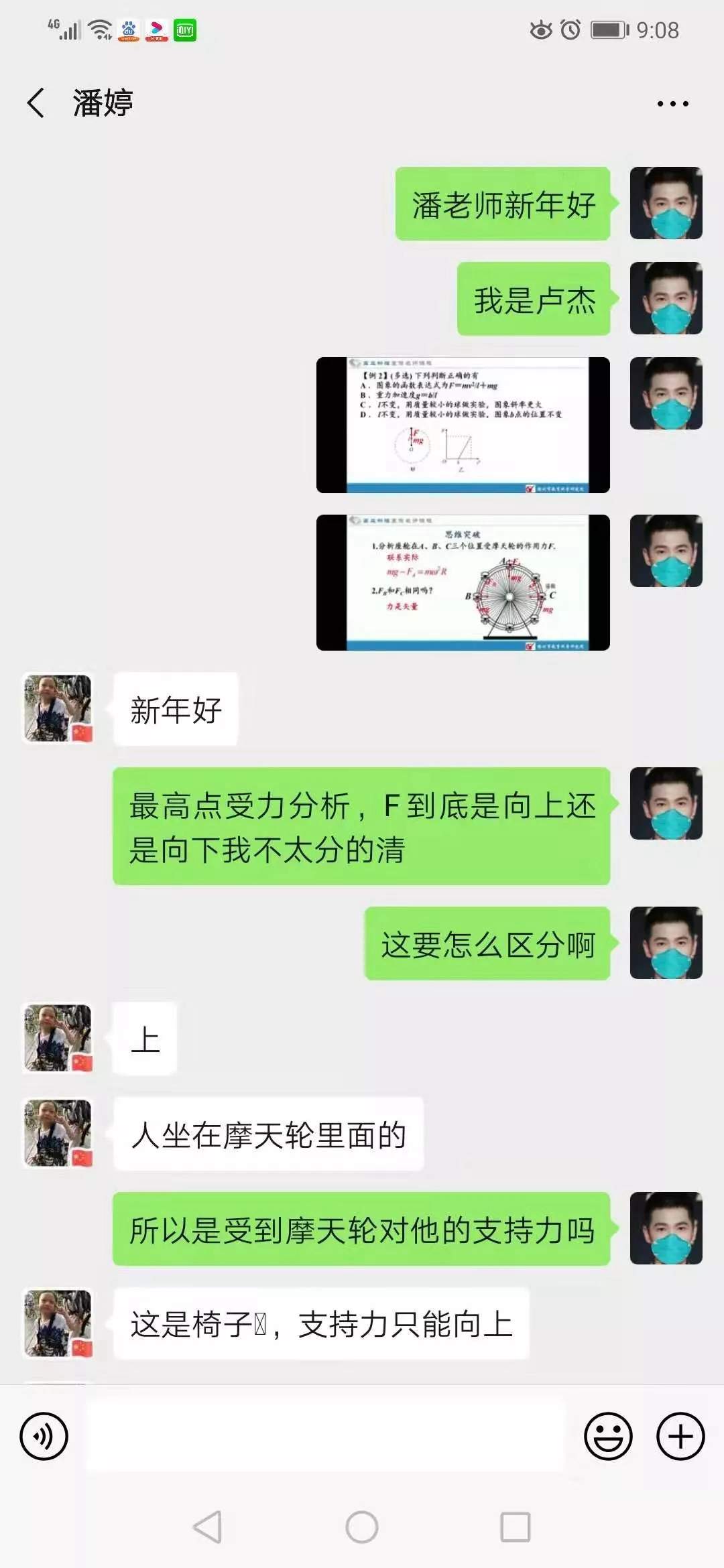Open the first shared image with graph problem
The image size is (724, 1568).
point(463,426)
